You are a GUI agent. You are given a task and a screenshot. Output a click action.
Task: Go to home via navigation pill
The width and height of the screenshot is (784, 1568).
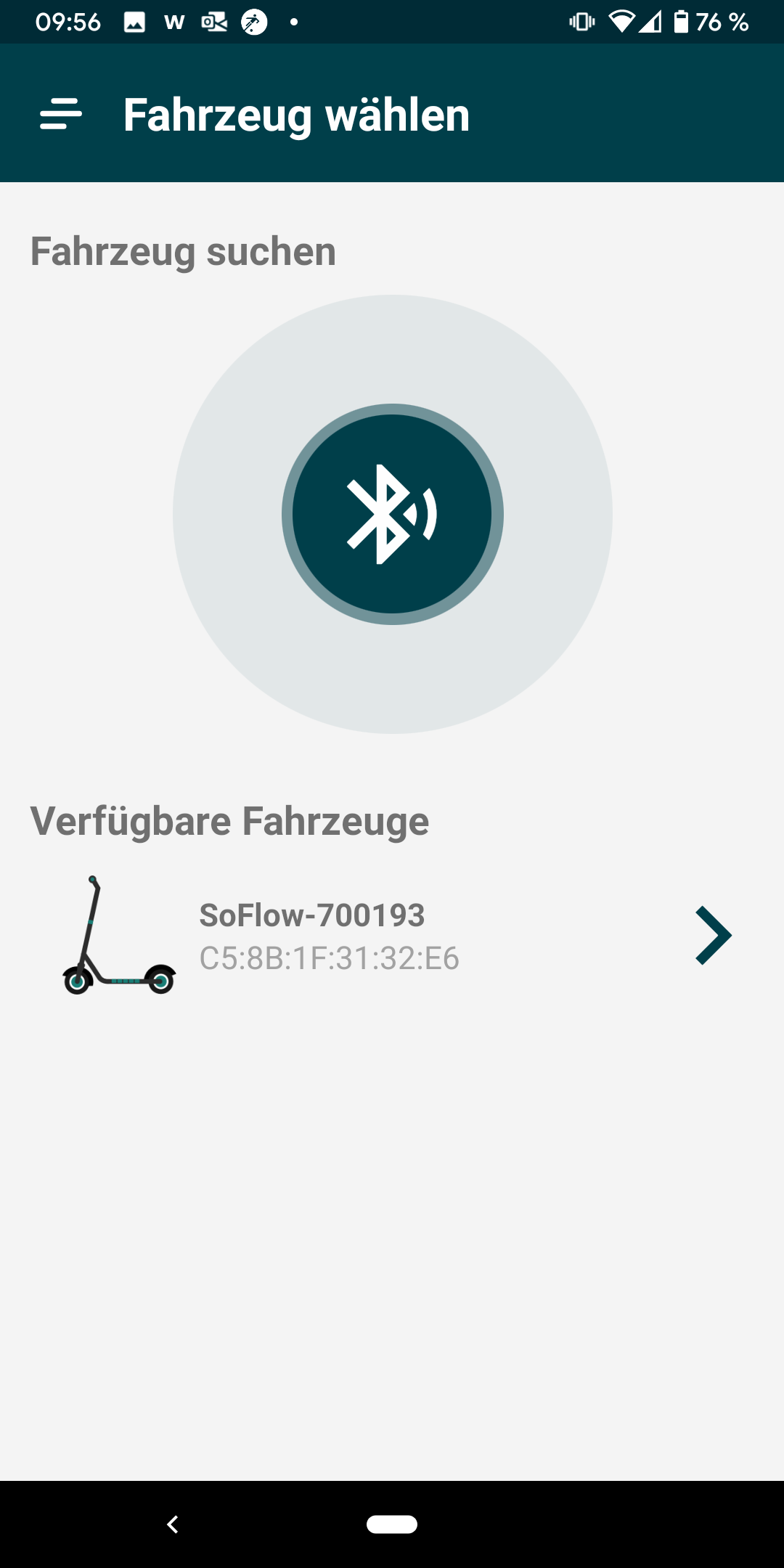pyautogui.click(x=392, y=1524)
